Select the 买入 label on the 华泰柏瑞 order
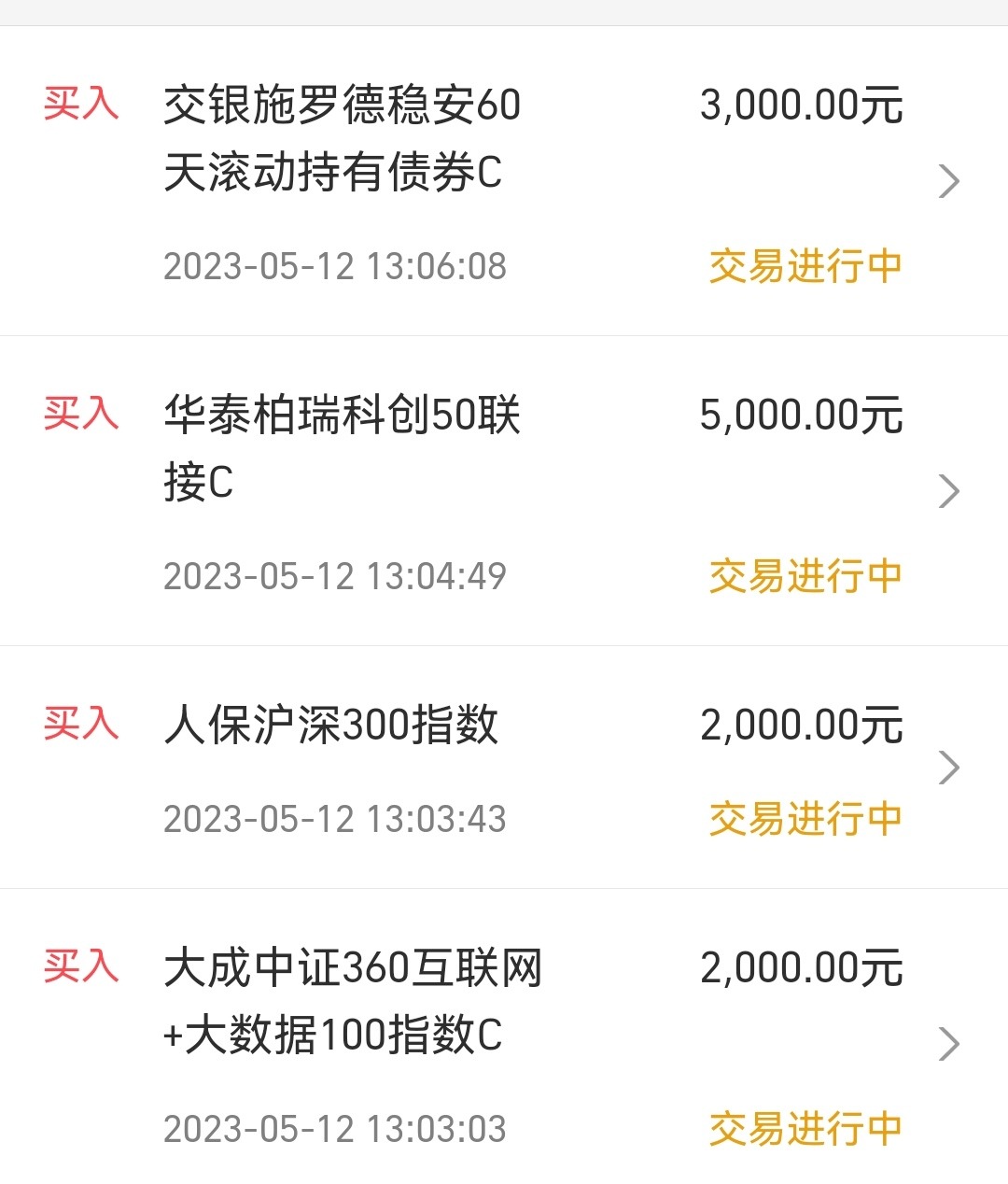The image size is (1008, 1184). click(x=82, y=414)
